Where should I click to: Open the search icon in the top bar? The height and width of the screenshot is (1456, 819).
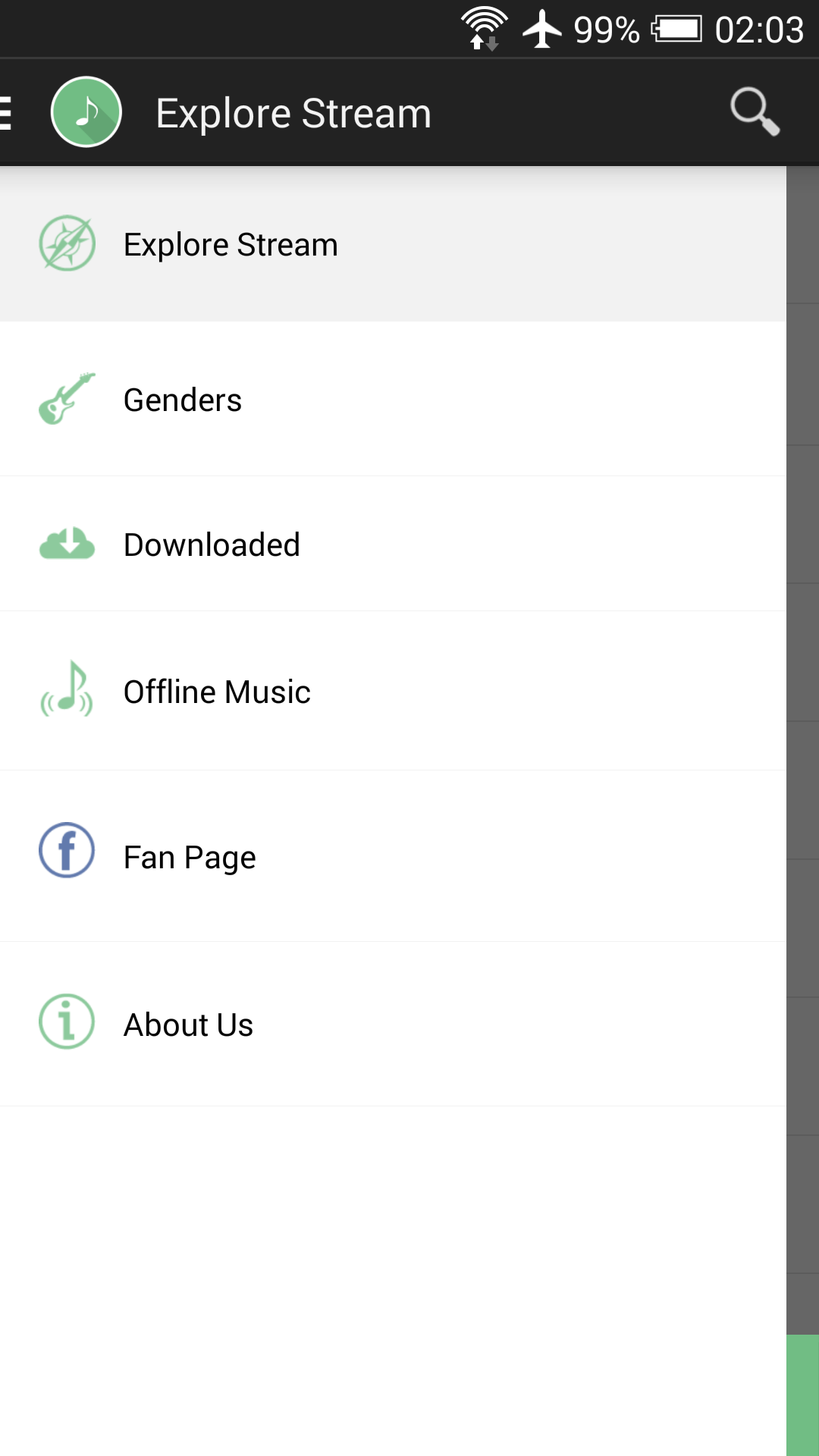(754, 112)
